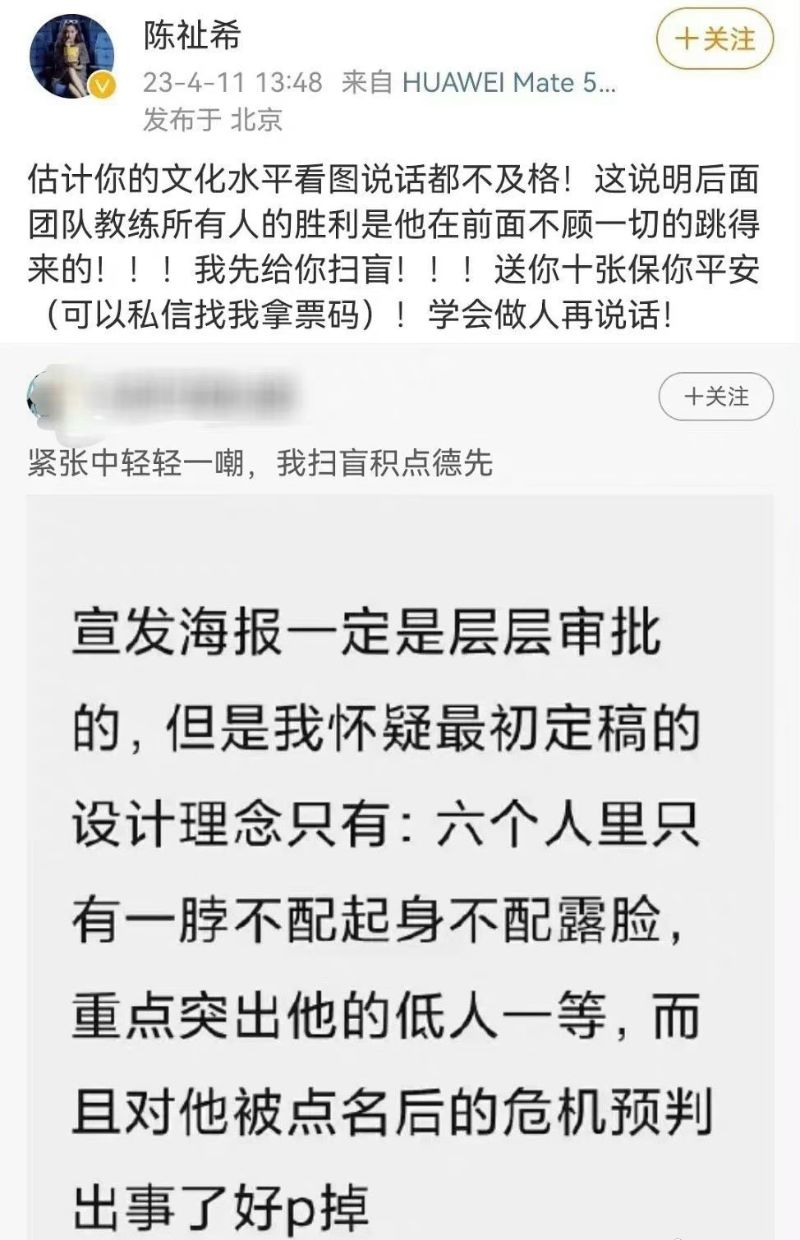Follow 陈祉希 with the top +关注 button
Screen dimensions: 800x1240
(x=714, y=41)
